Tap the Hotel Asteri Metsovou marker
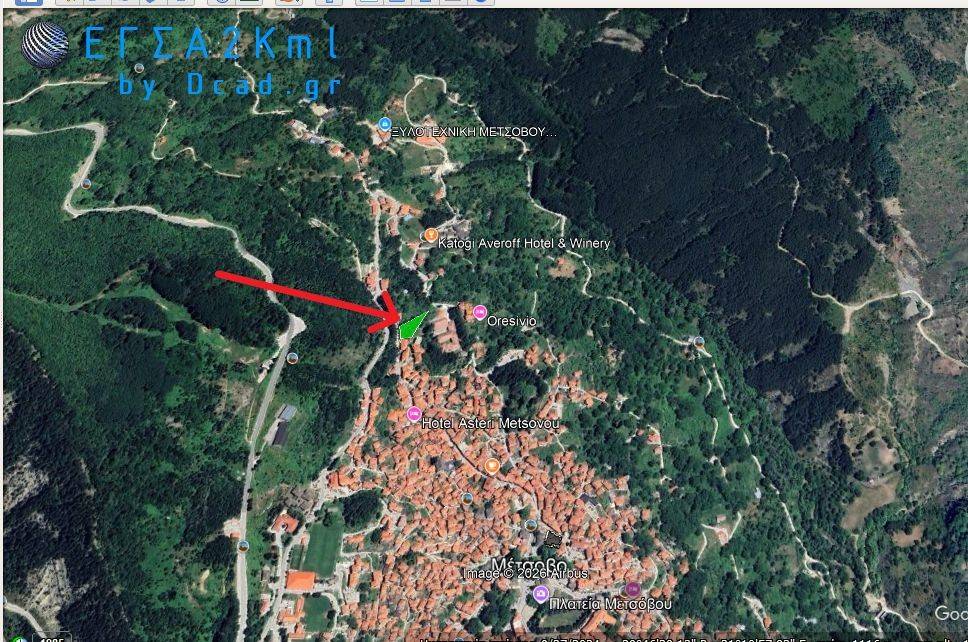 414,415
